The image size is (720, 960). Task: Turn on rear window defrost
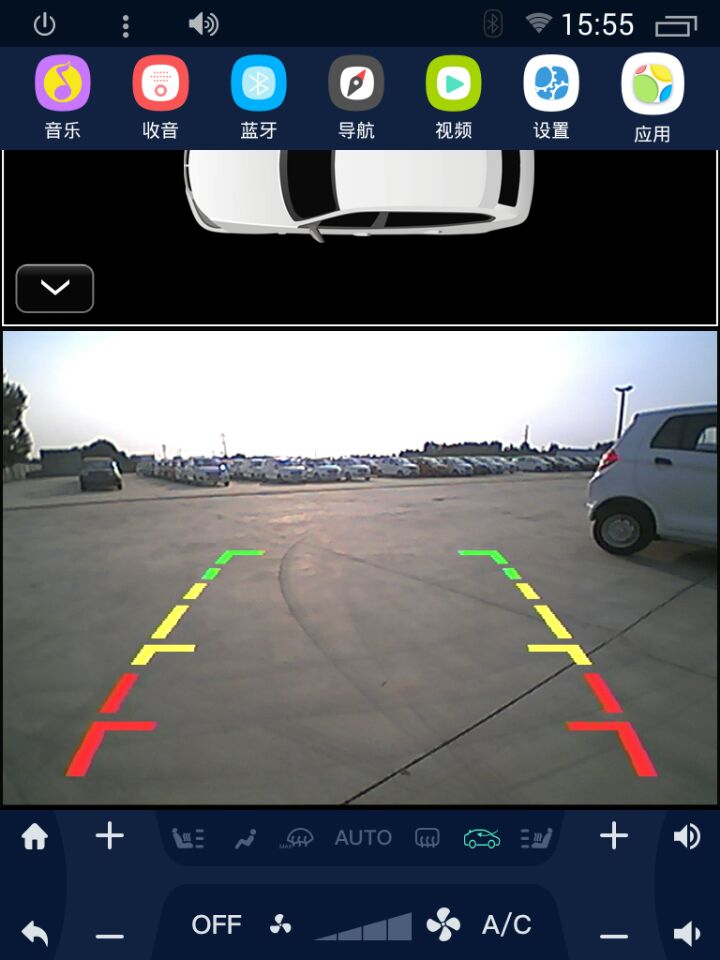[x=427, y=838]
